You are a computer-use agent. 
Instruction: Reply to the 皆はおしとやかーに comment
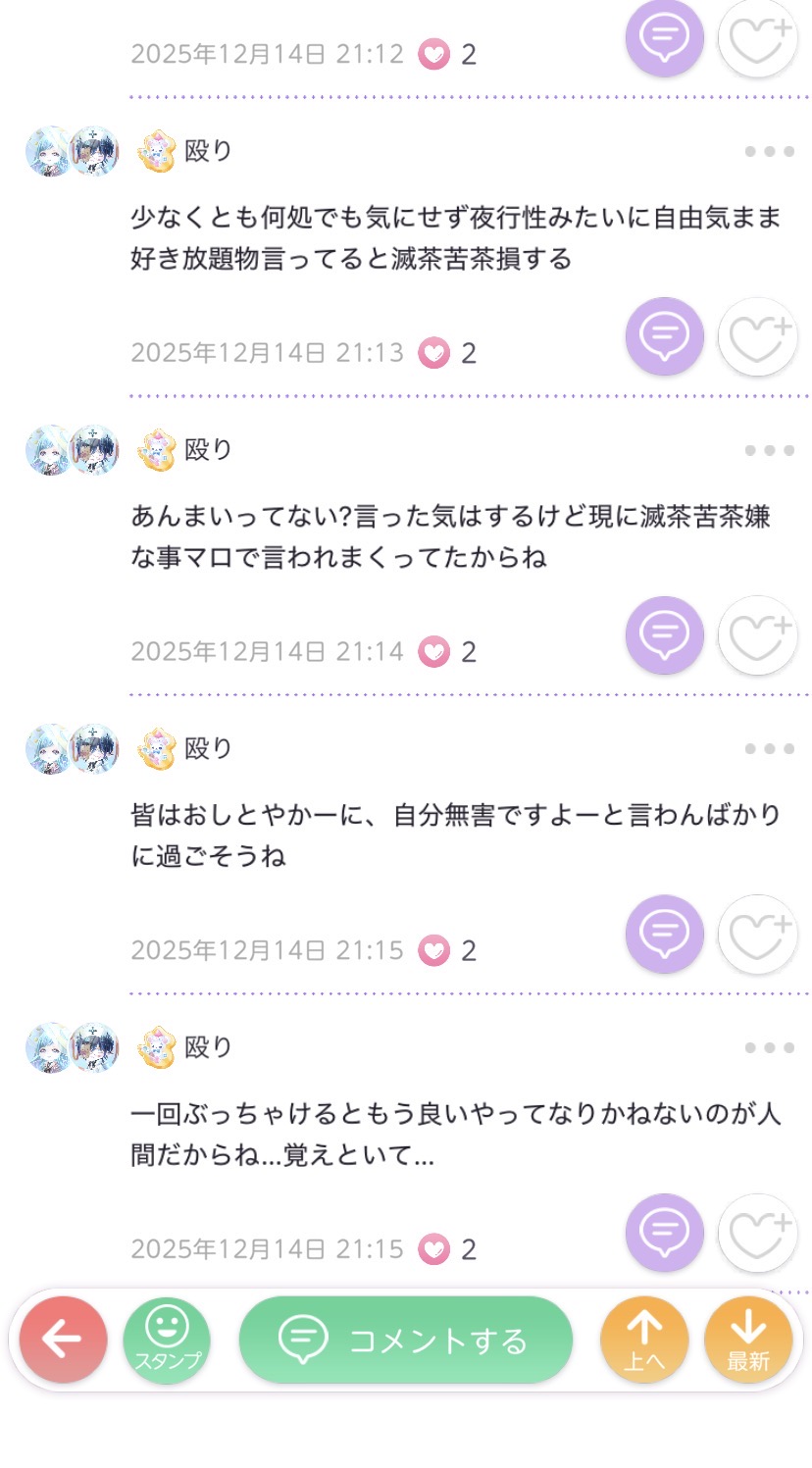tap(664, 934)
